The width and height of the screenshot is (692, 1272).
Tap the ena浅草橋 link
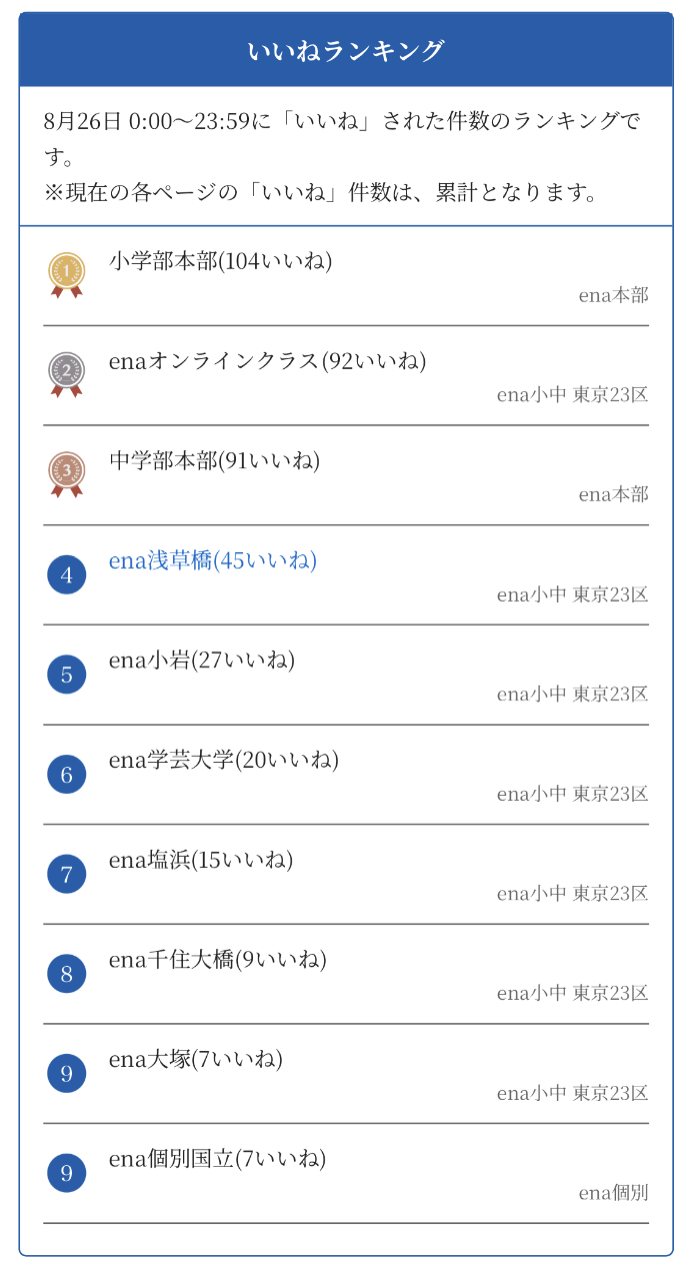(x=212, y=561)
